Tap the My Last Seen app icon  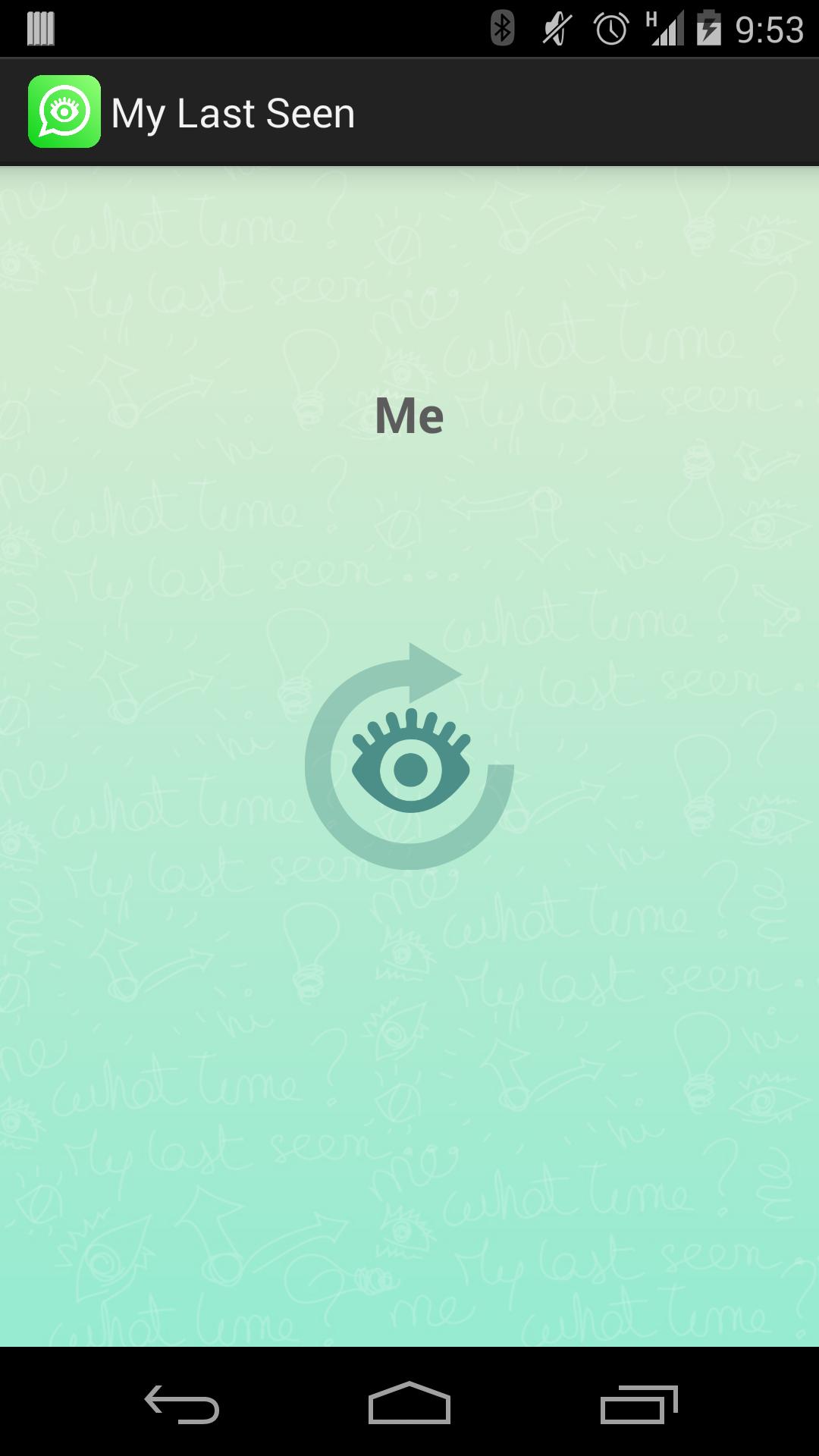[64, 112]
